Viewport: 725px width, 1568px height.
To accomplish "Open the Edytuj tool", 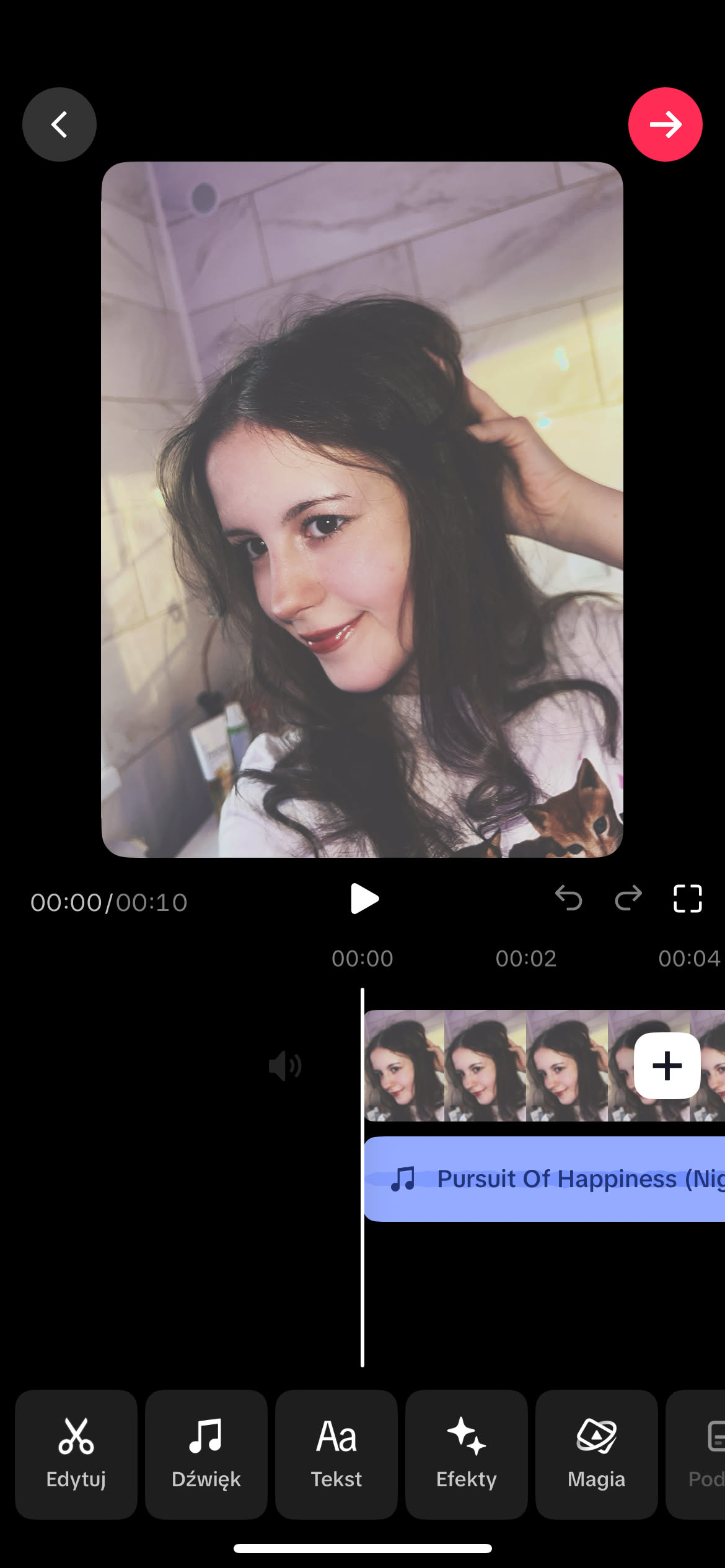I will [x=76, y=1454].
